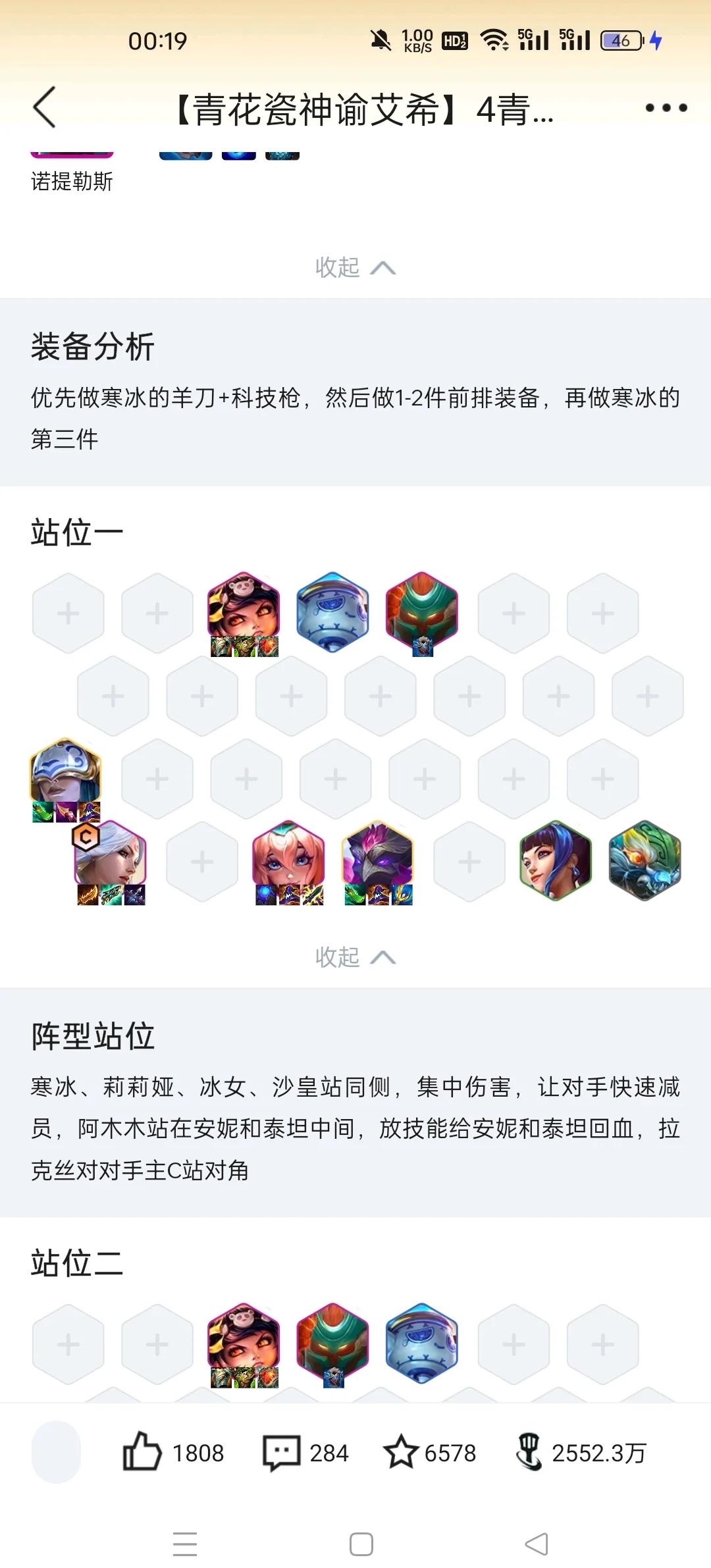
Task: Like this lineup with the thumbs-up icon
Action: [142, 1452]
